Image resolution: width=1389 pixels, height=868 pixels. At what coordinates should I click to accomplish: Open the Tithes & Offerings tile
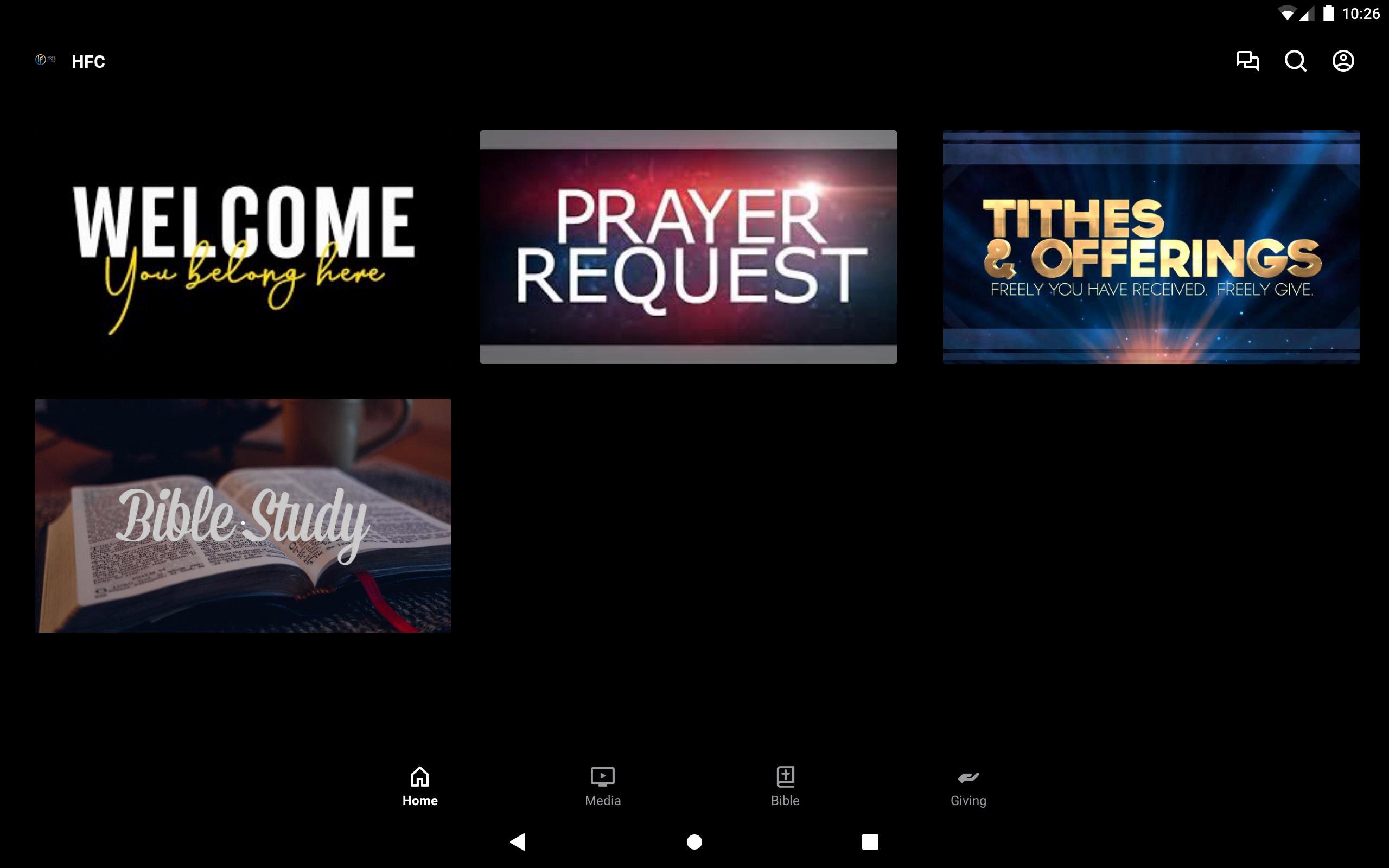click(1151, 247)
